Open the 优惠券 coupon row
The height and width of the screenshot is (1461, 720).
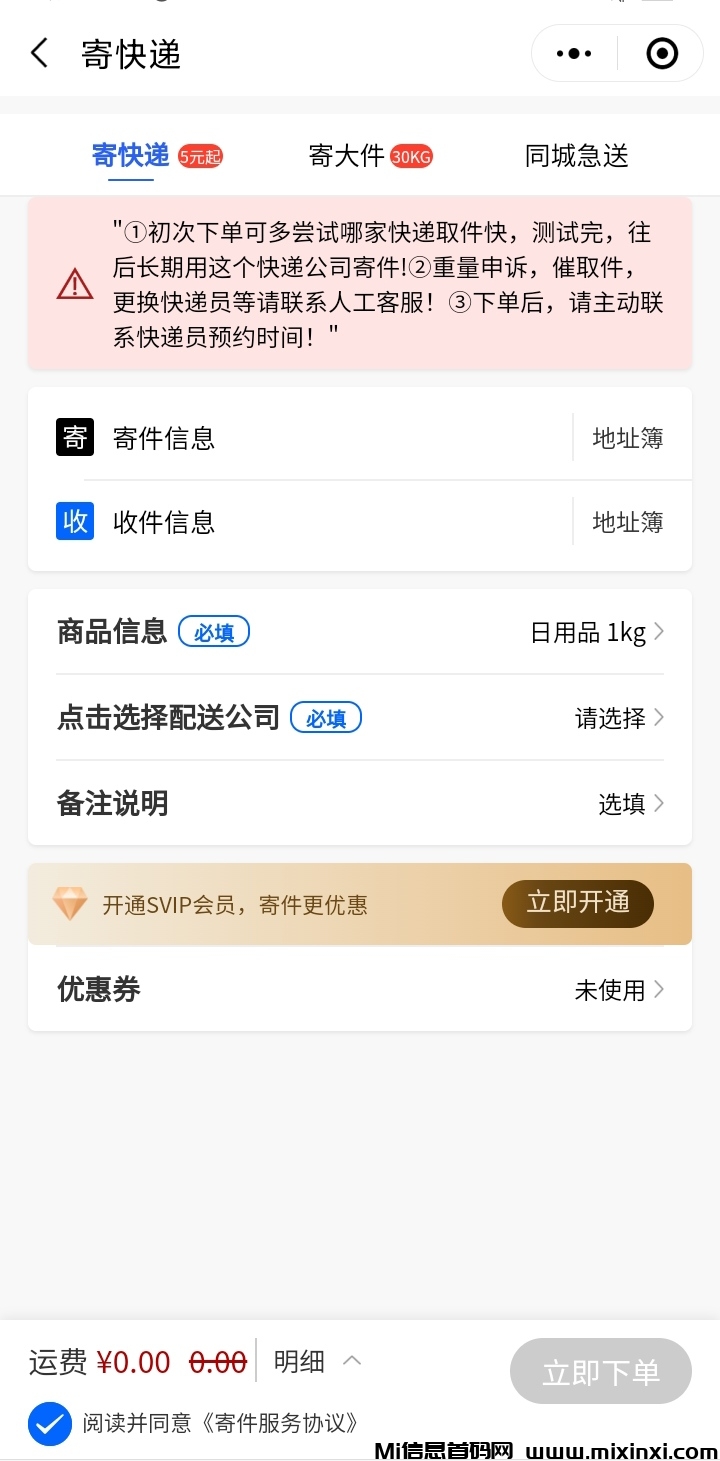tap(360, 989)
